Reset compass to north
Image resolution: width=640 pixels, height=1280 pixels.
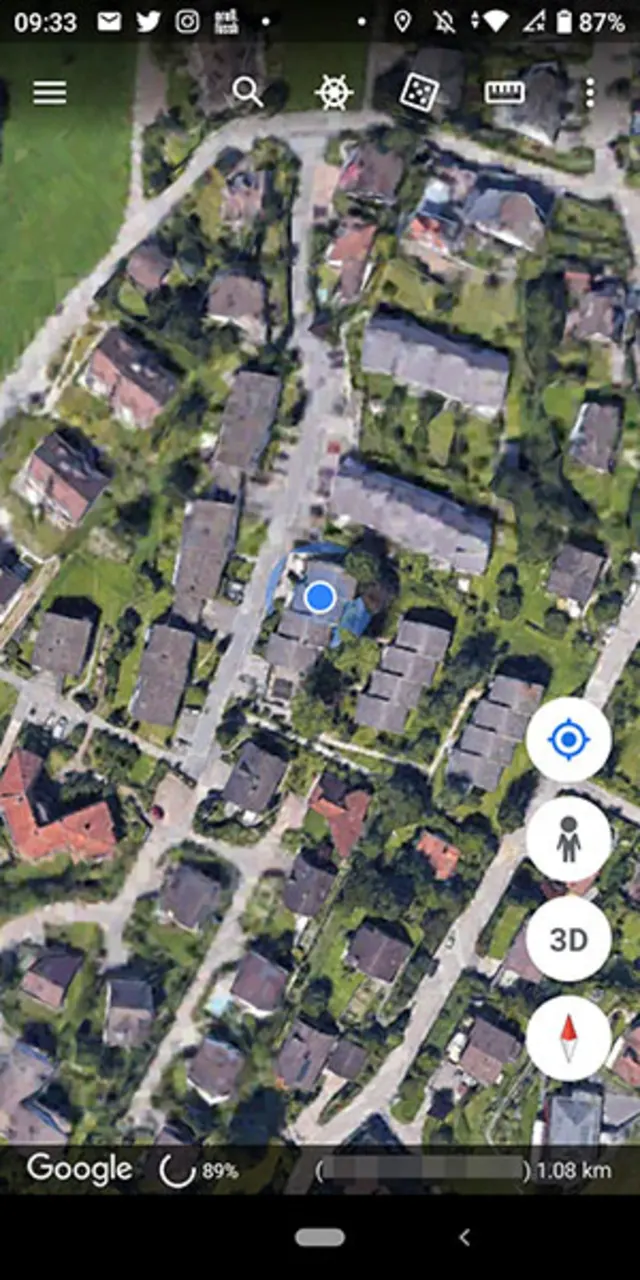568,1038
